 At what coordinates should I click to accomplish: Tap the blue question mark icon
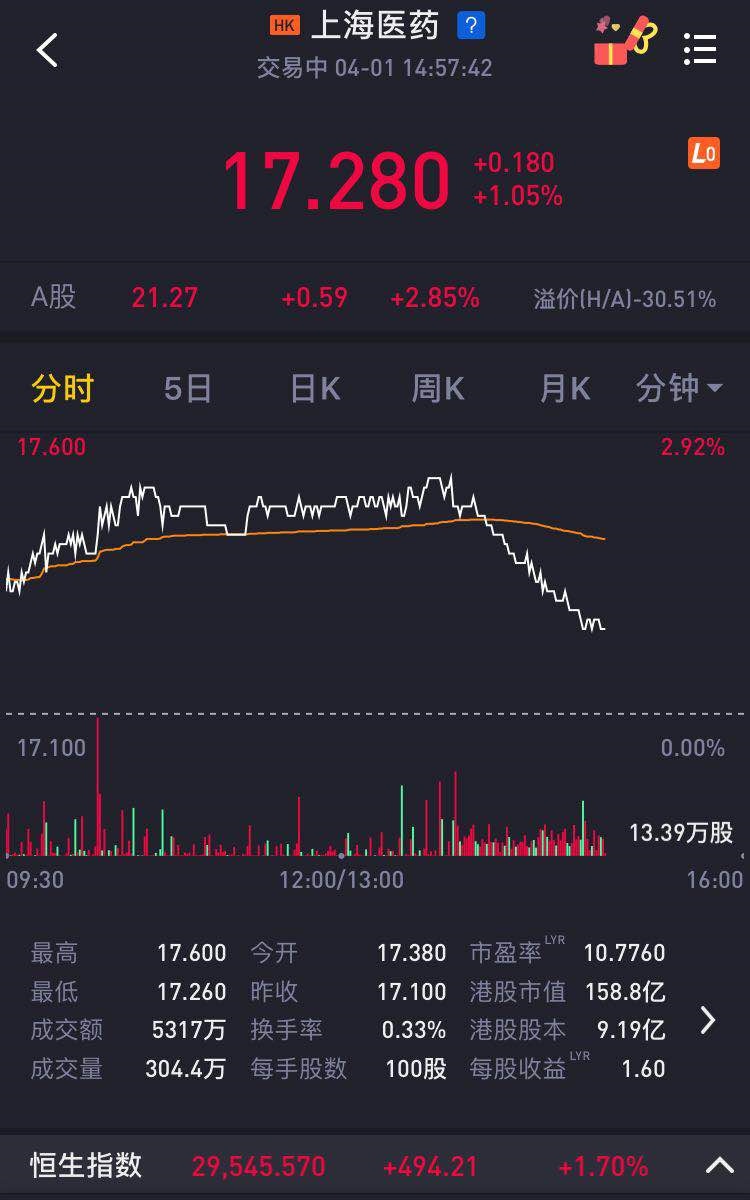point(470,26)
